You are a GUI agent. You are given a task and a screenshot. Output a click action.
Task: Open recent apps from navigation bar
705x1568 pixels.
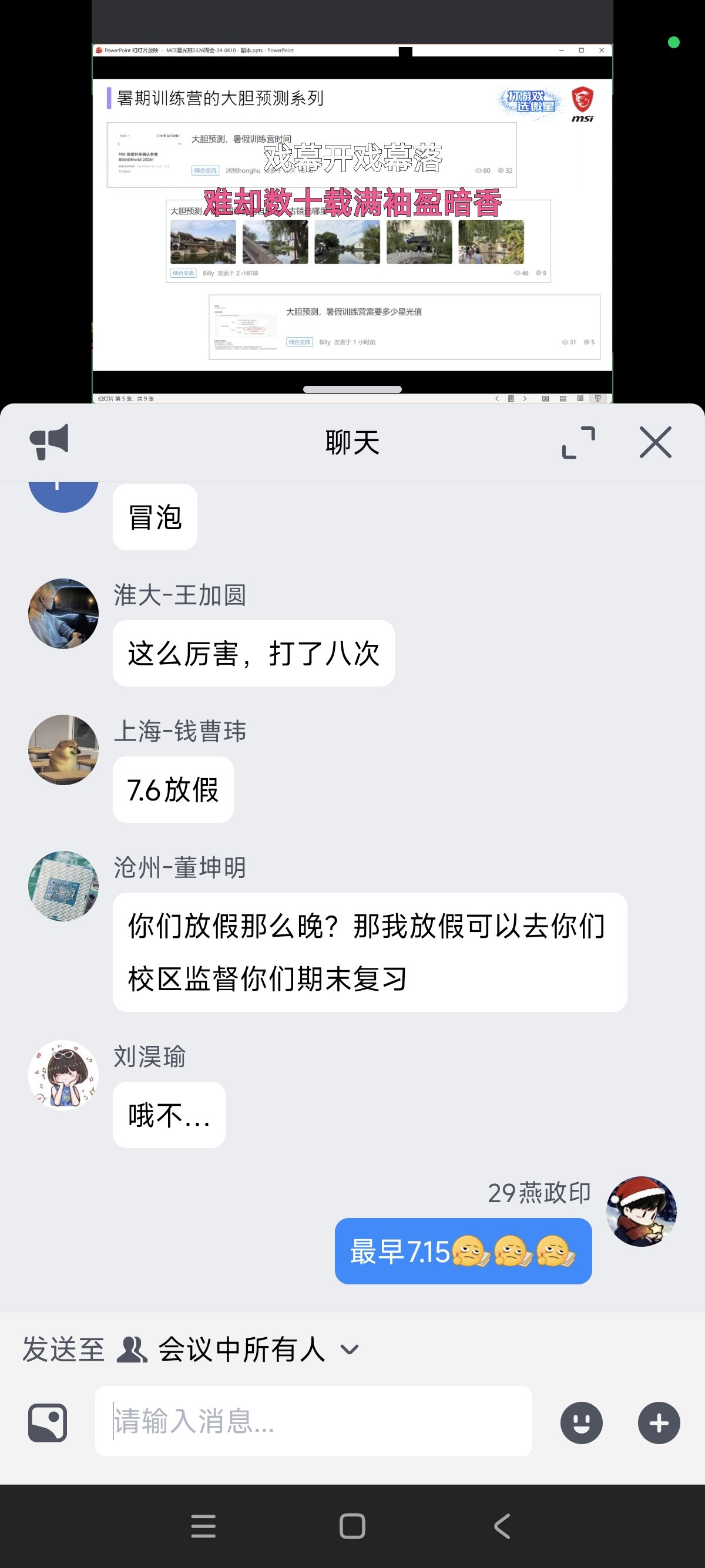(203, 1526)
